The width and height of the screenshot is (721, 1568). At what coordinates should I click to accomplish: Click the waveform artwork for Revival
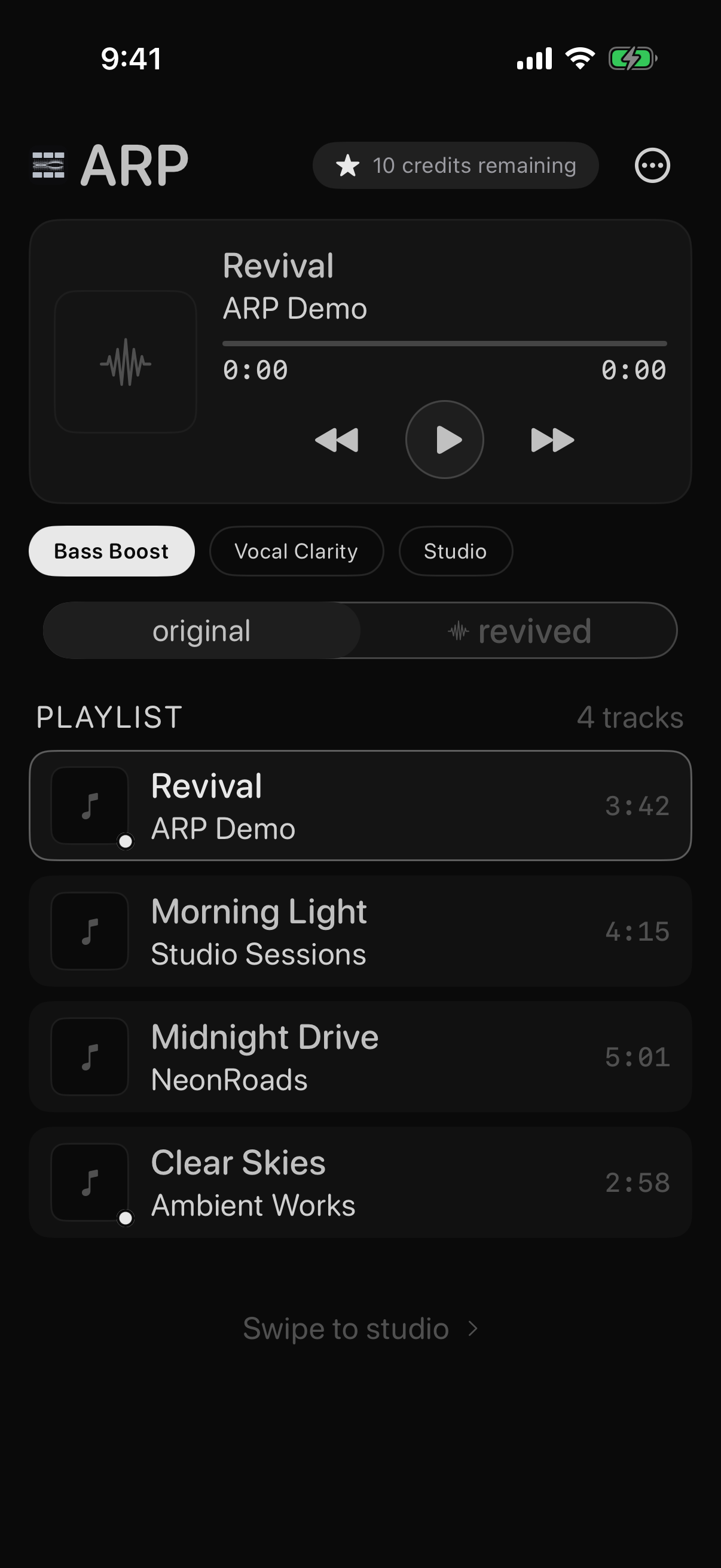pyautogui.click(x=126, y=364)
